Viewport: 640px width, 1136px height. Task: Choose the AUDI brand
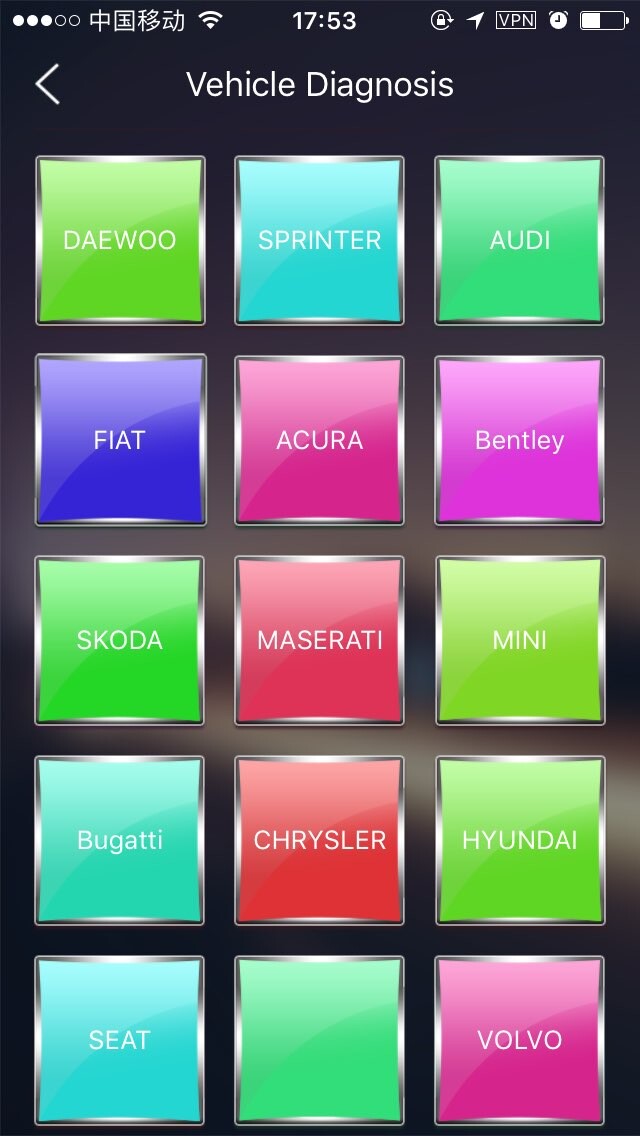(520, 240)
